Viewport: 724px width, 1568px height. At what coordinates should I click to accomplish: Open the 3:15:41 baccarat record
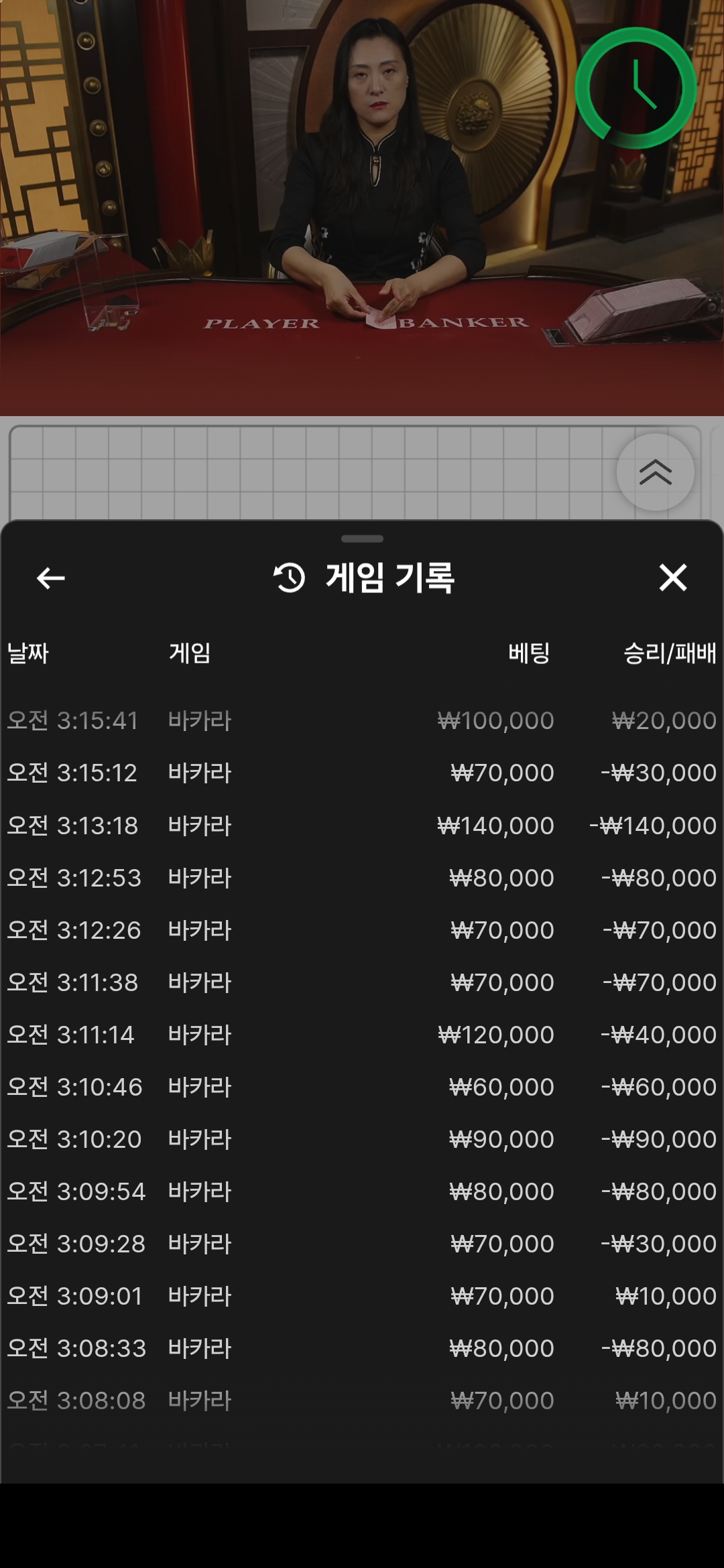click(x=362, y=720)
